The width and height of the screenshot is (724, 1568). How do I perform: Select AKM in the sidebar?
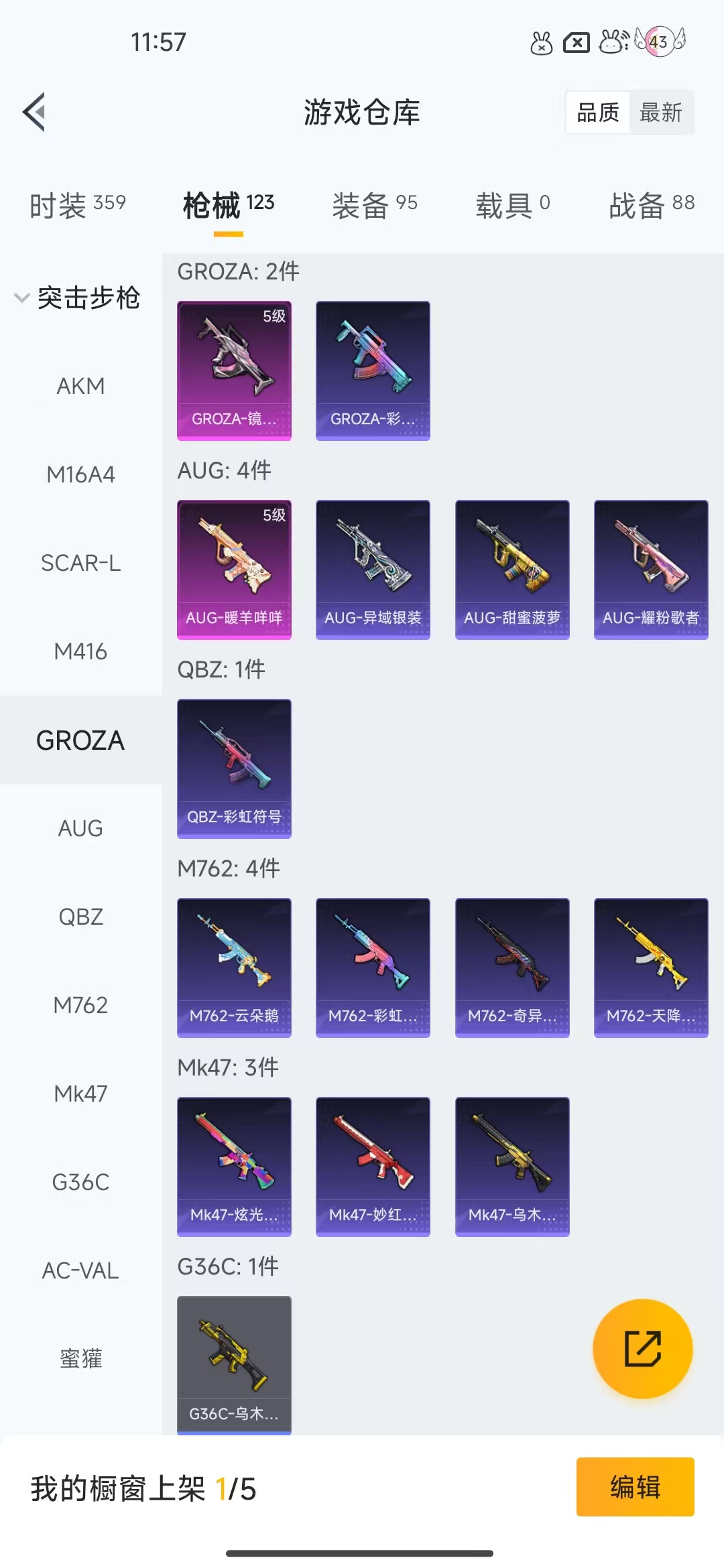click(80, 386)
